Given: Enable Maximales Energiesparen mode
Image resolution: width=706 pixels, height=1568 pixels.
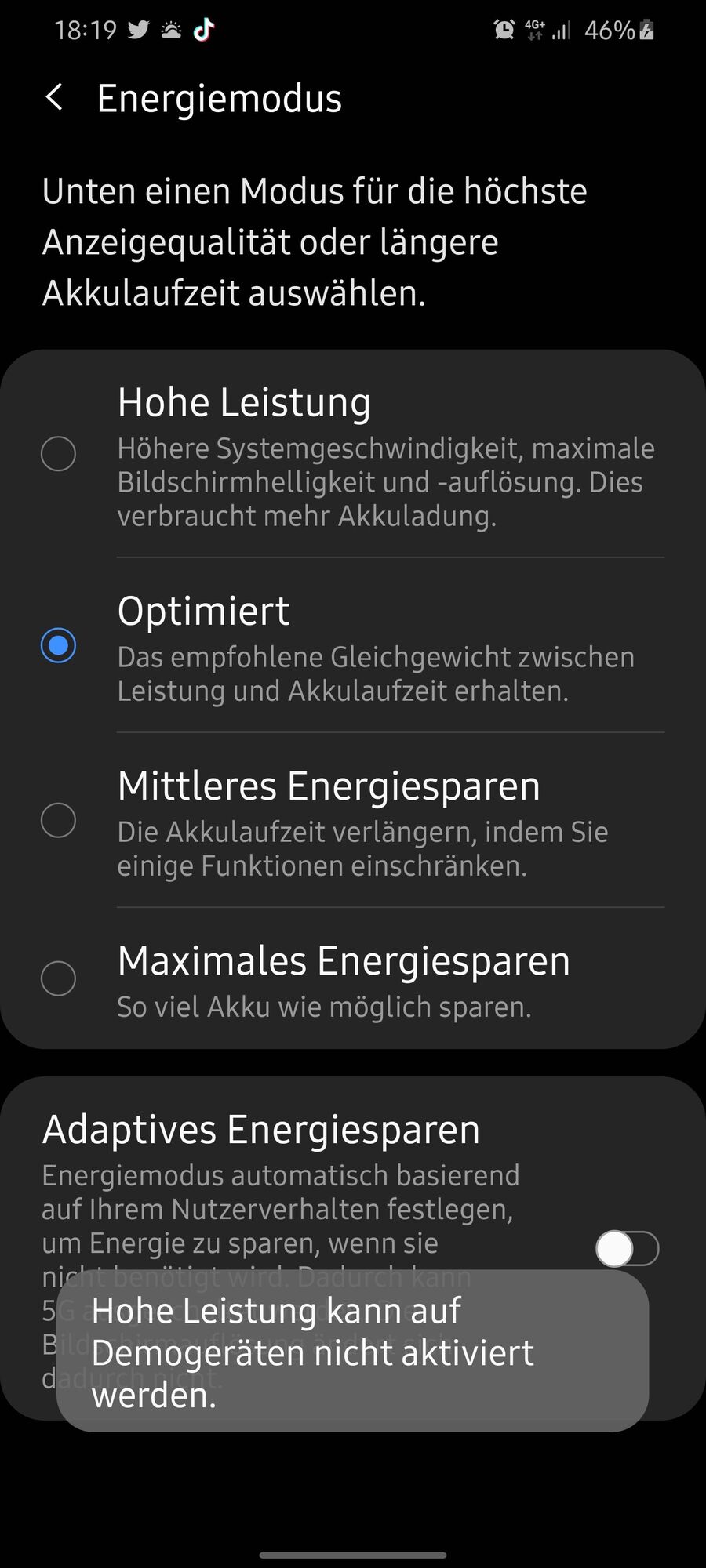Looking at the screenshot, I should point(59,978).
